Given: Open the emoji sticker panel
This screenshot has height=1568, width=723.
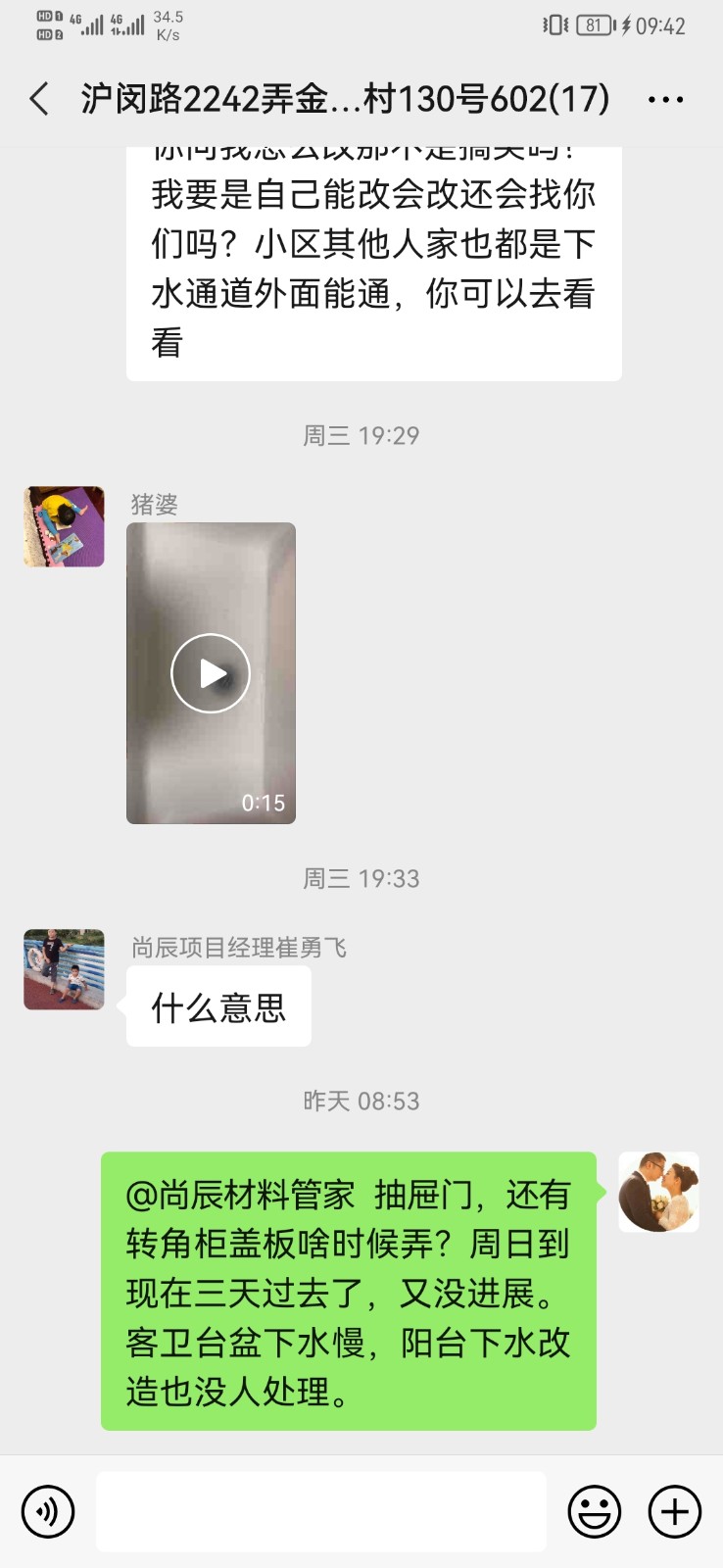Looking at the screenshot, I should [595, 1511].
